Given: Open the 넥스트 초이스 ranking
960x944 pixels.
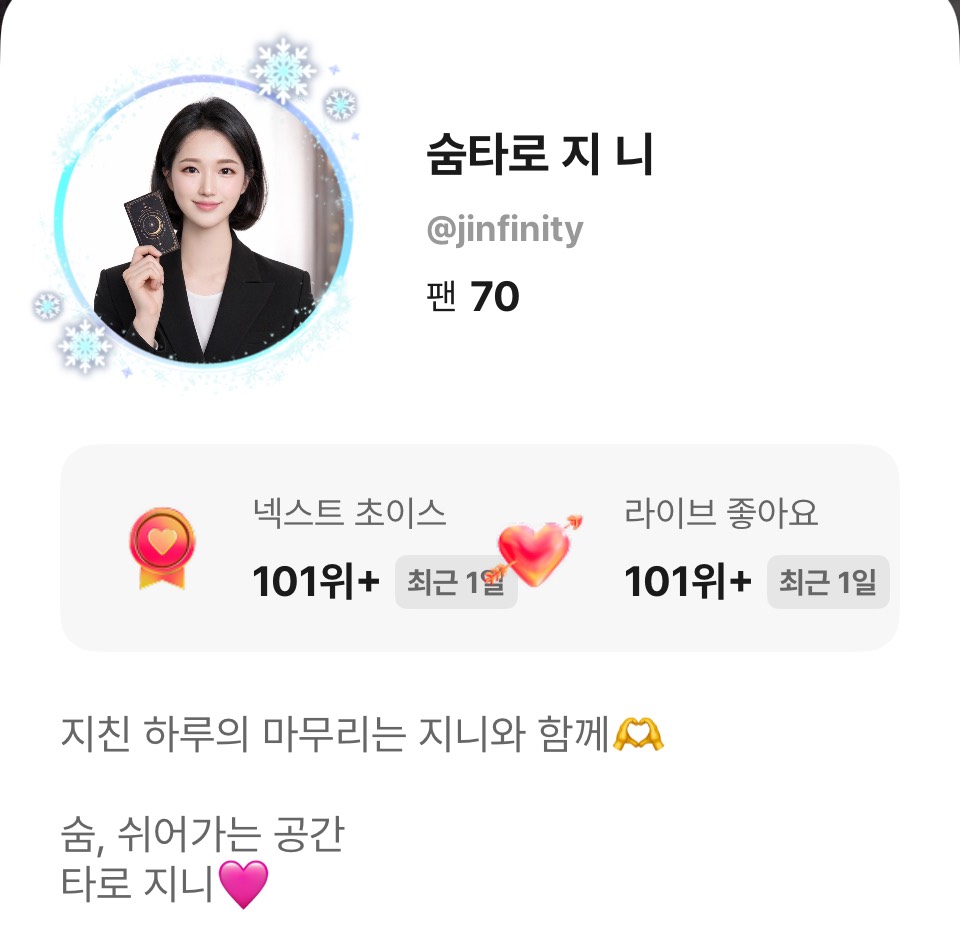Looking at the screenshot, I should [350, 550].
